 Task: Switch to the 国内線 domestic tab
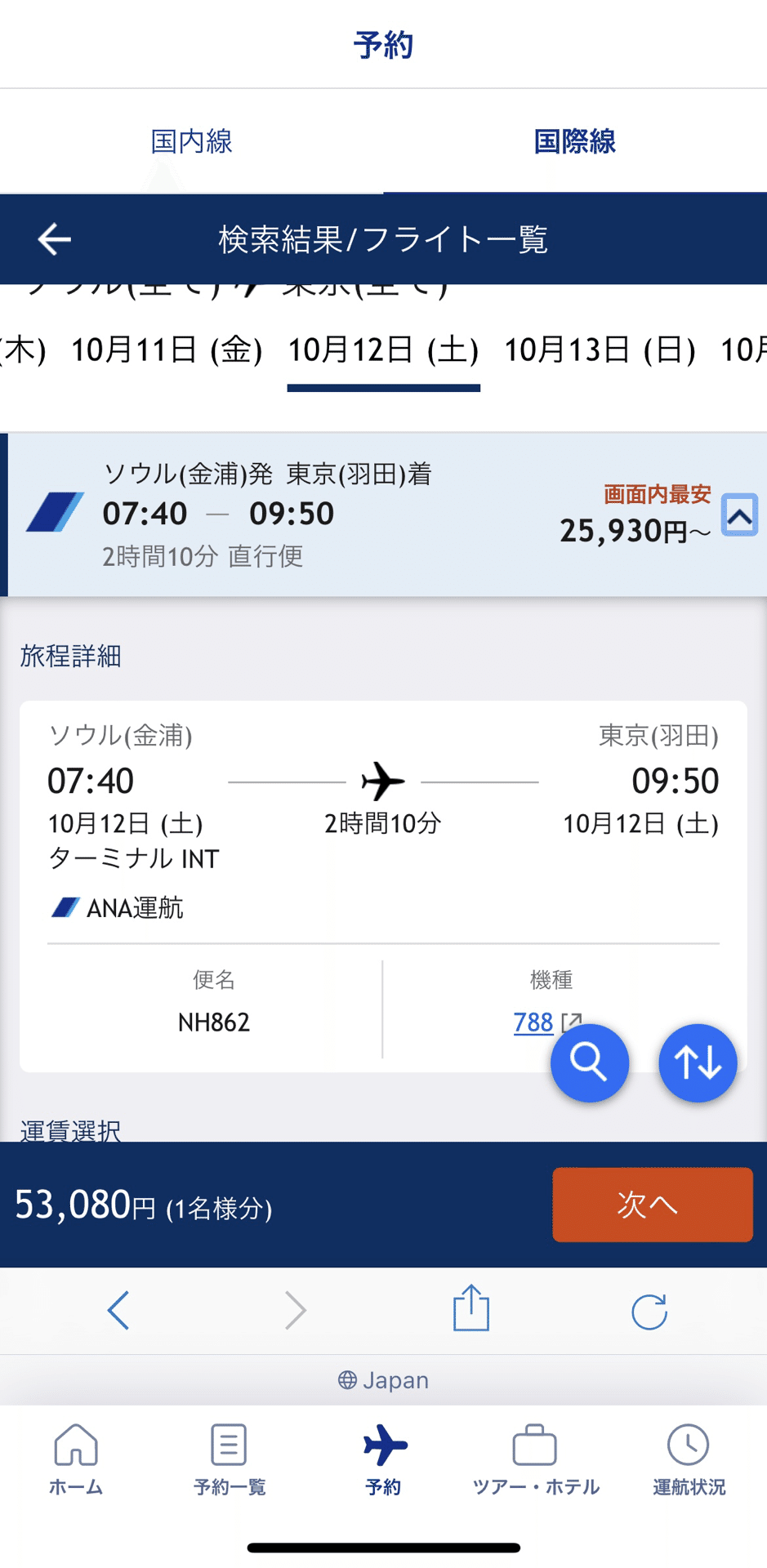tap(192, 141)
